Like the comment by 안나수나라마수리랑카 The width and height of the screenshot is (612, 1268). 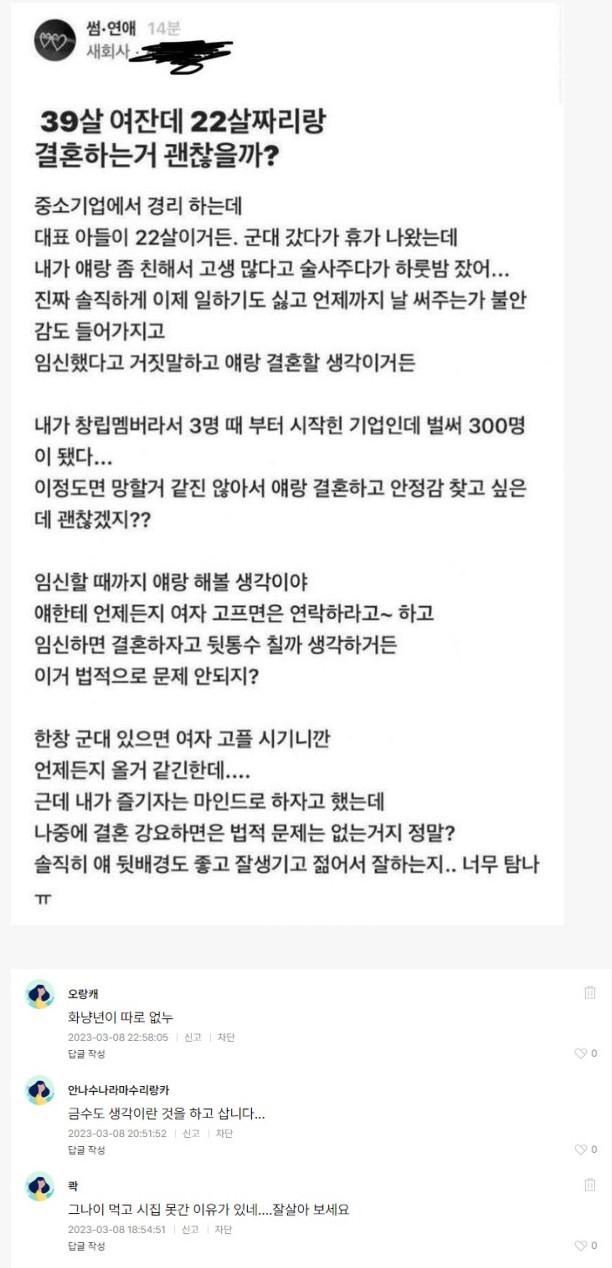pos(585,1149)
